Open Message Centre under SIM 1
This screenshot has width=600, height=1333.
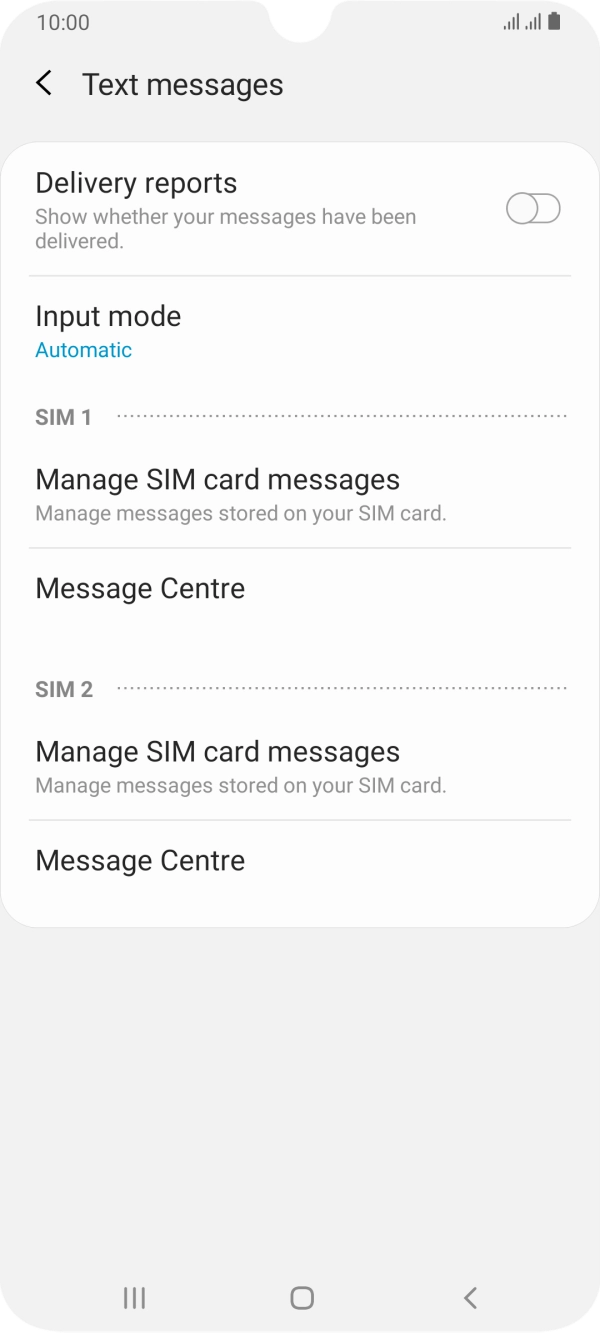pyautogui.click(x=299, y=588)
